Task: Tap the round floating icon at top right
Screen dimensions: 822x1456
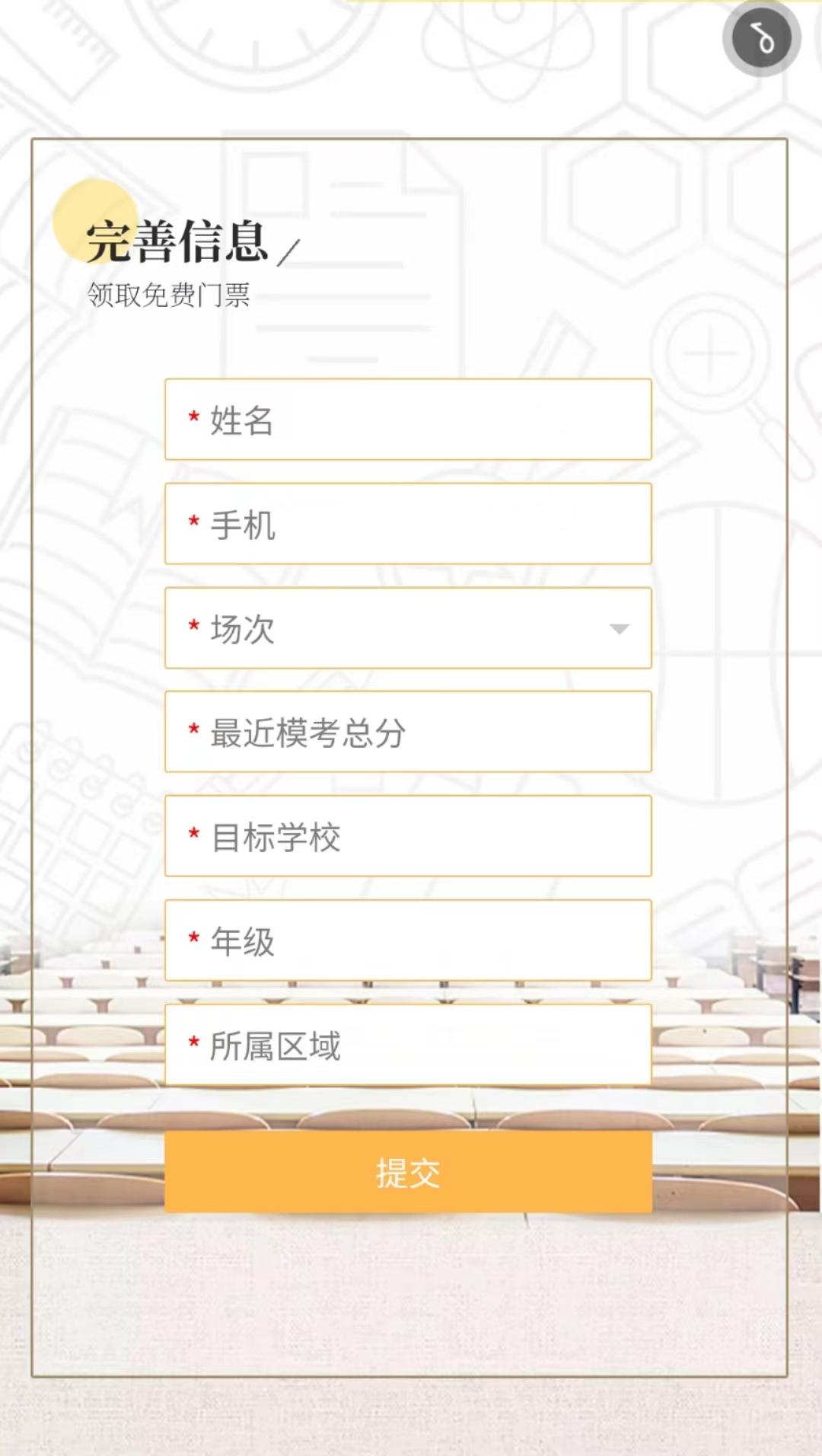Action: coord(761,38)
